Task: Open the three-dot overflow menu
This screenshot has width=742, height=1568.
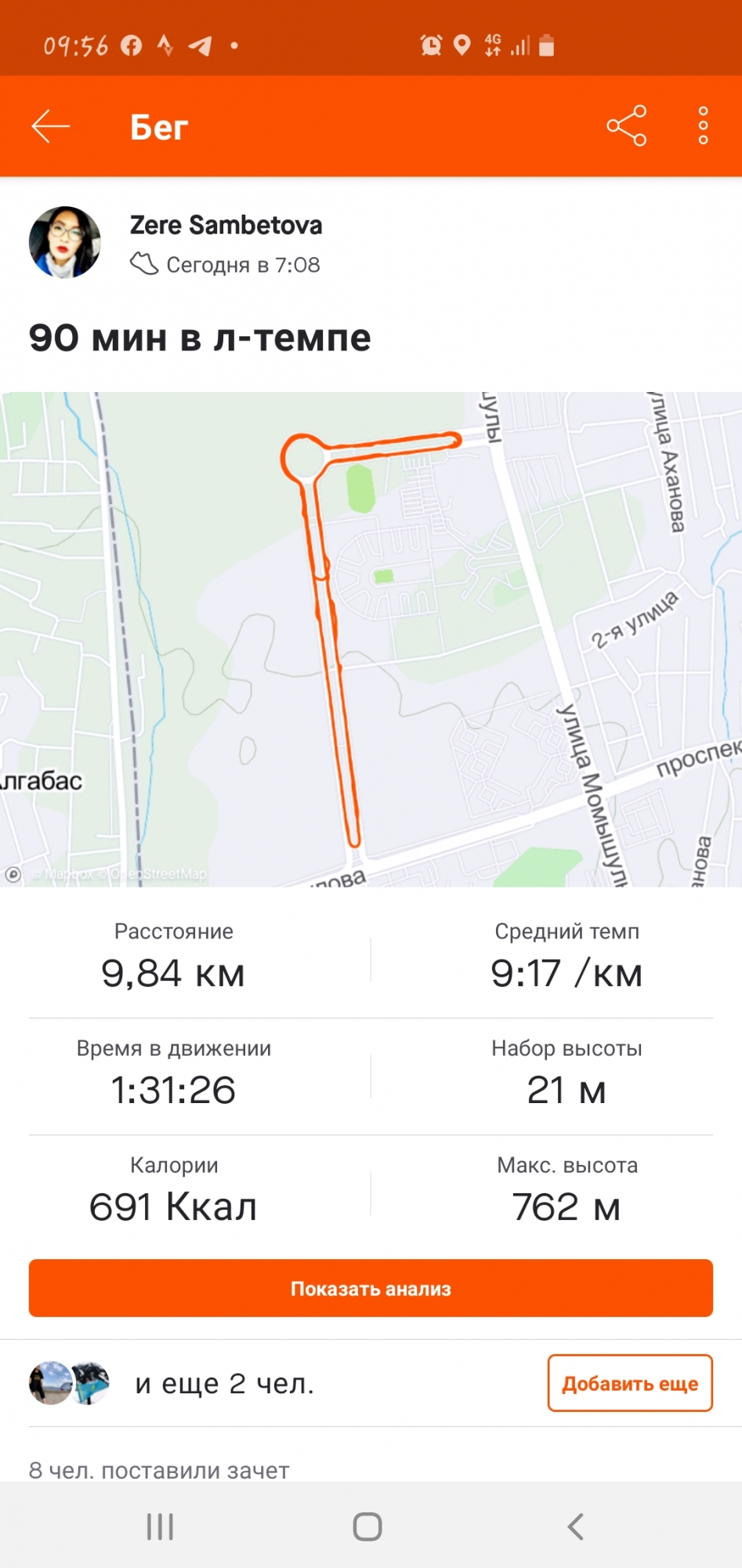Action: click(703, 125)
